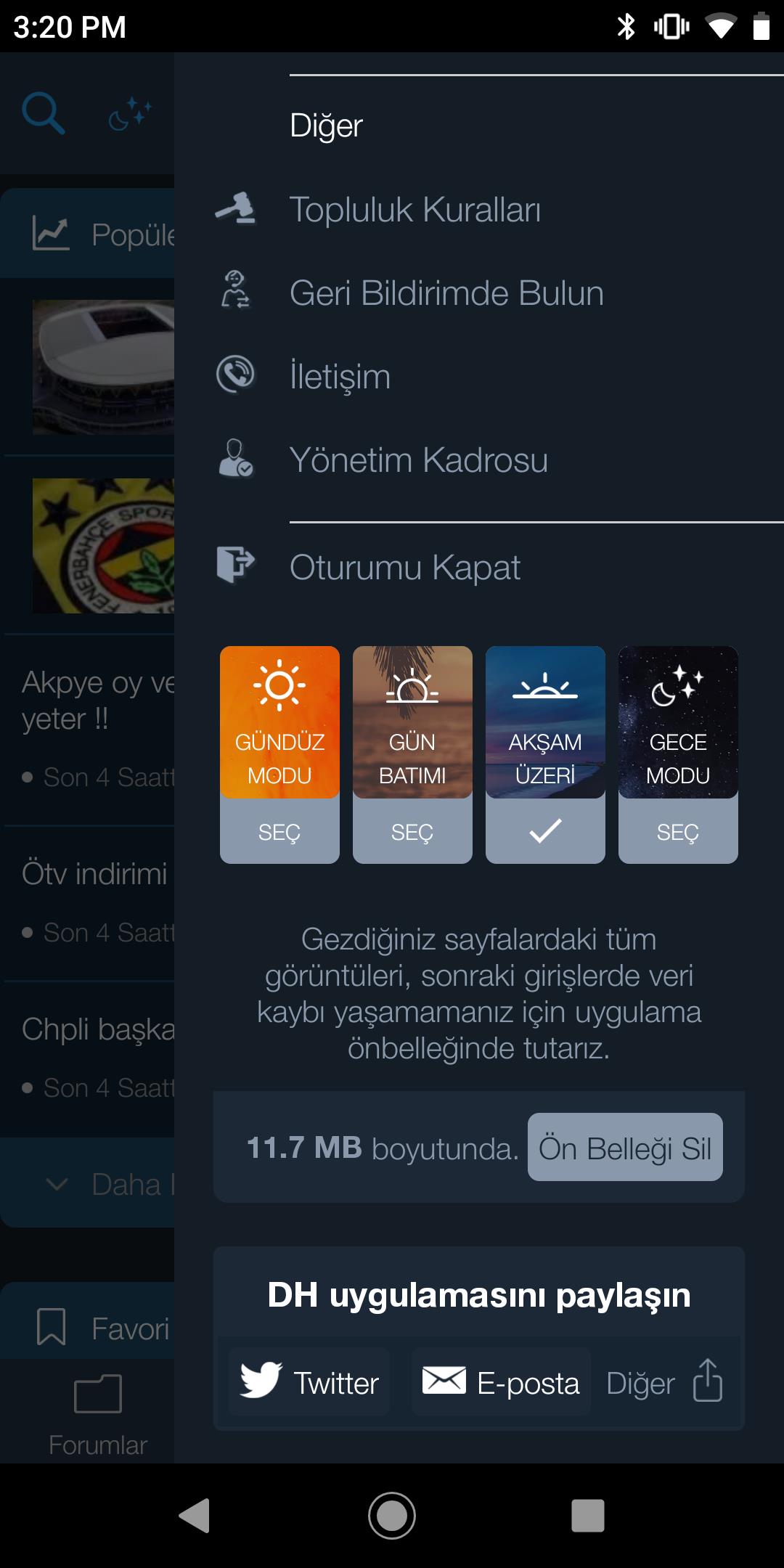Open the search icon
This screenshot has height=1568, width=784.
point(43,114)
